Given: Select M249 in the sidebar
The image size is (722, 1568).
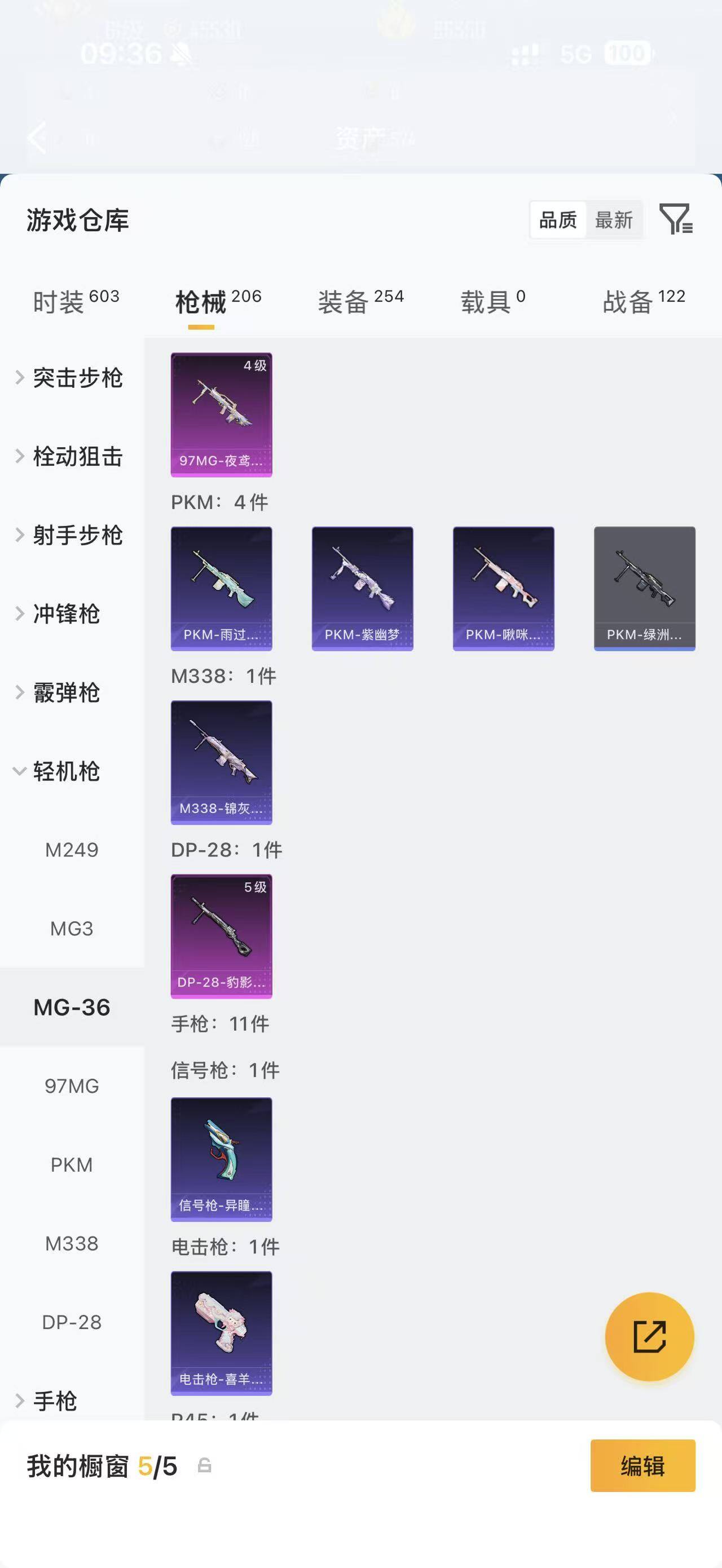Looking at the screenshot, I should point(72,850).
